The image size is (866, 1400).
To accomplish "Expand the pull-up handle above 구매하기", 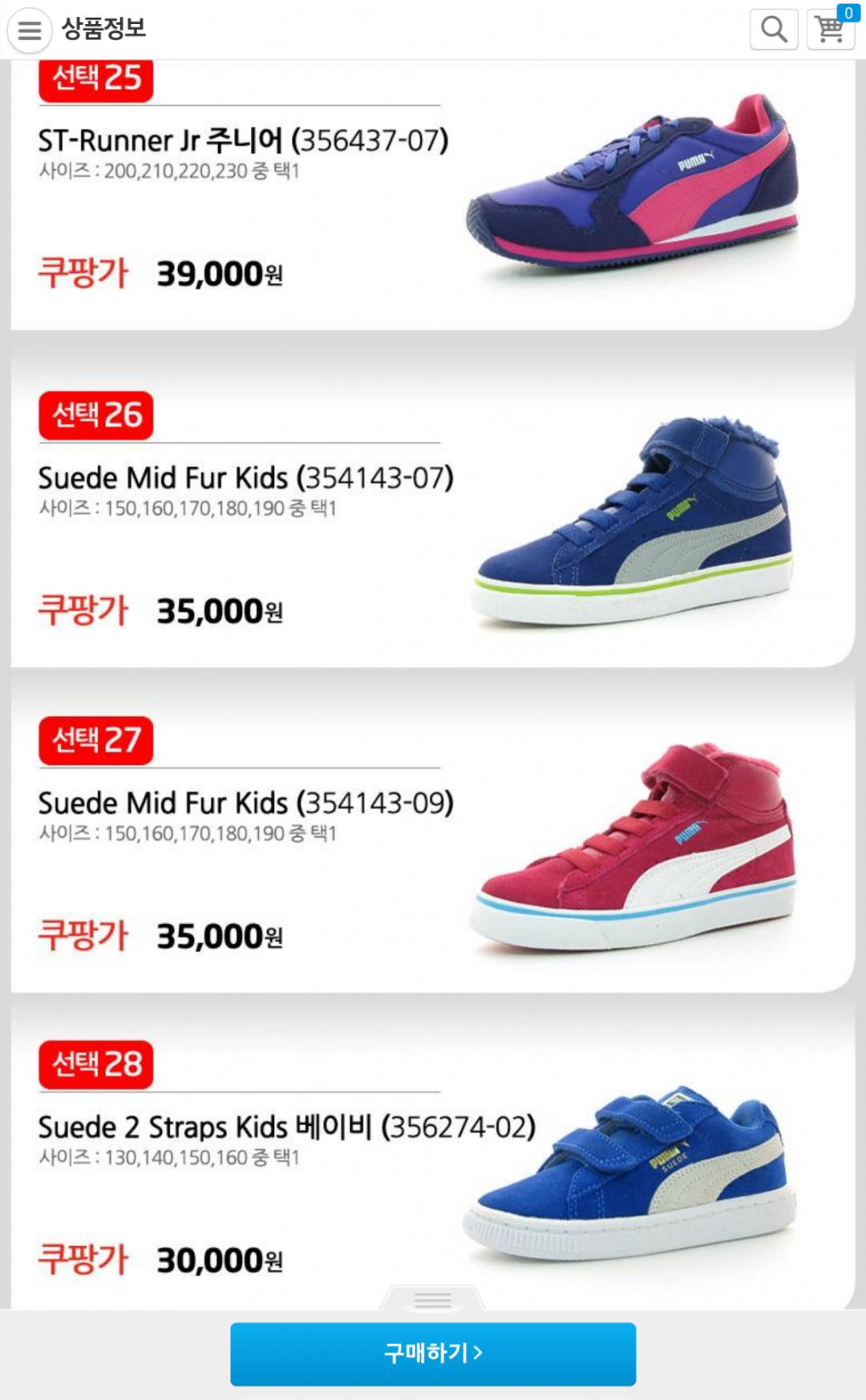I will [x=433, y=1299].
